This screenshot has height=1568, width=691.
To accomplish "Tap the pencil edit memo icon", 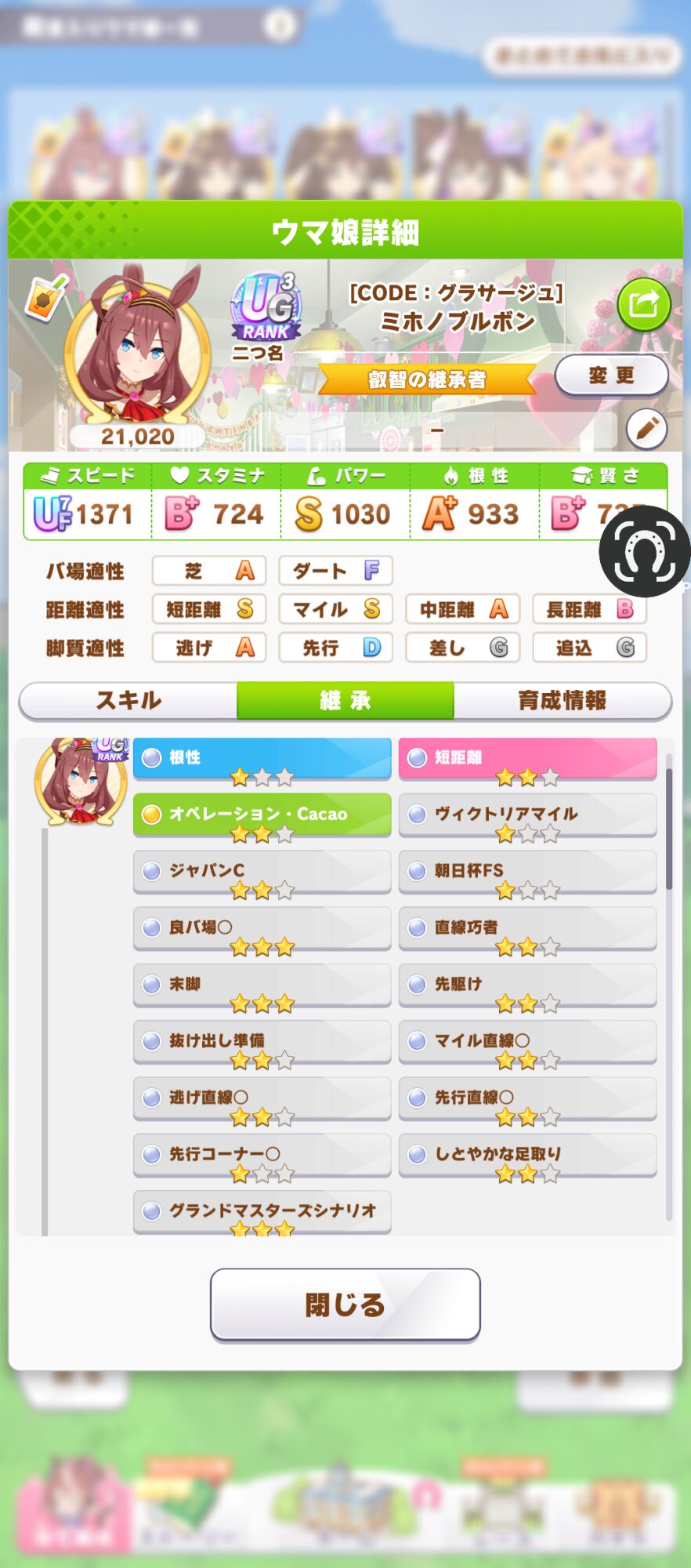I will tap(646, 429).
